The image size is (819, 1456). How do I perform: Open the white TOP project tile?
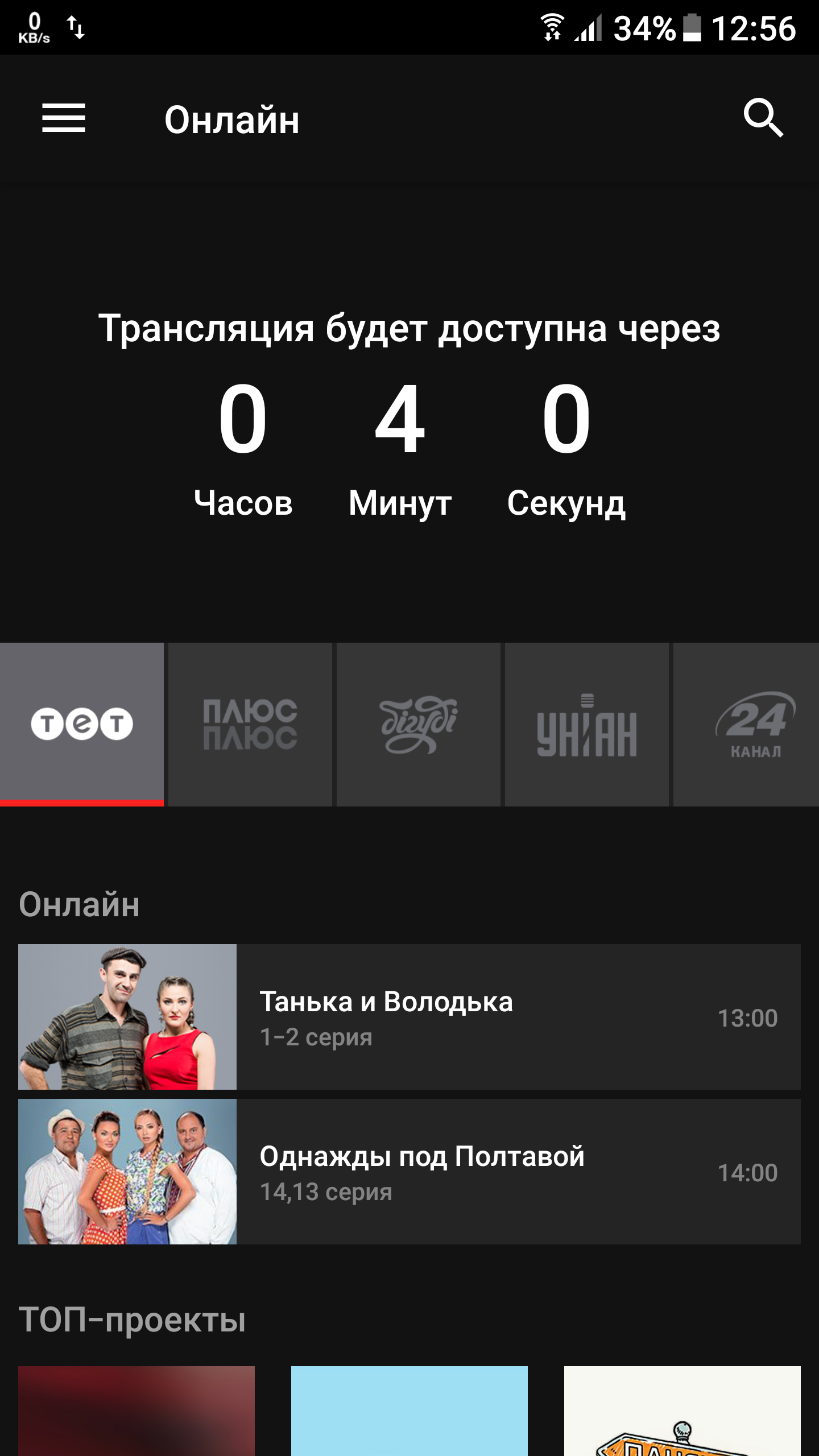point(682,1411)
